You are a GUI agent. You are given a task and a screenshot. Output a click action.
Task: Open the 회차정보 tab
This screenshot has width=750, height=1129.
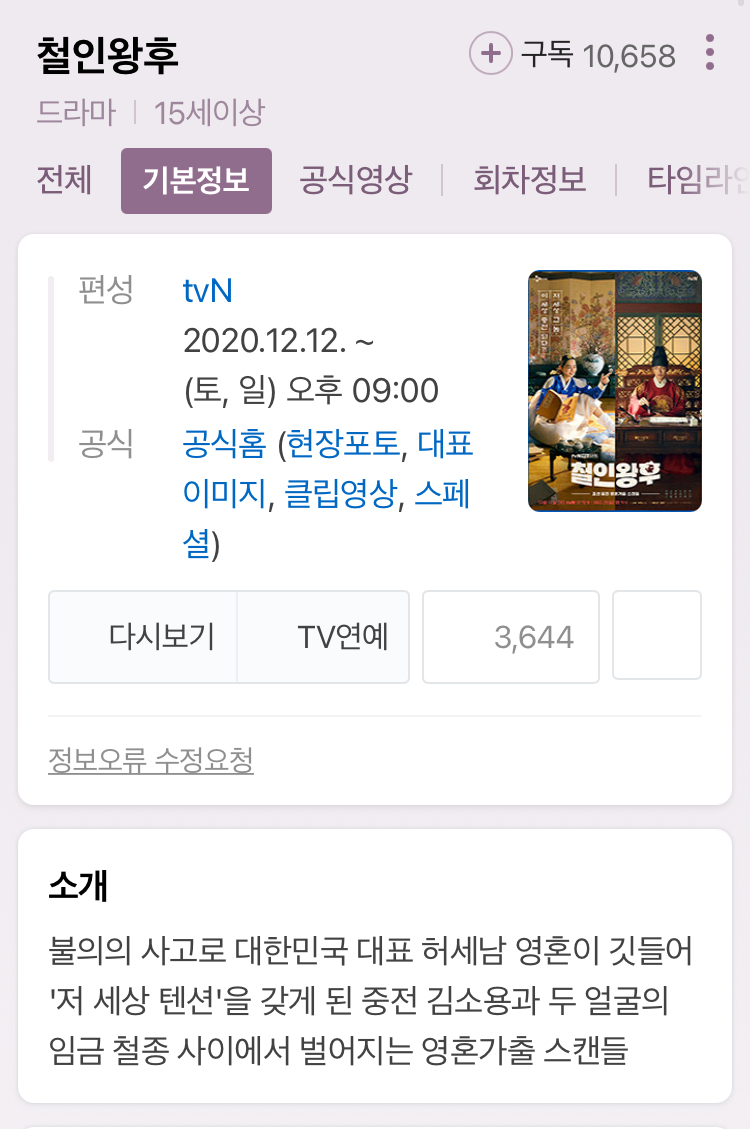coord(530,180)
